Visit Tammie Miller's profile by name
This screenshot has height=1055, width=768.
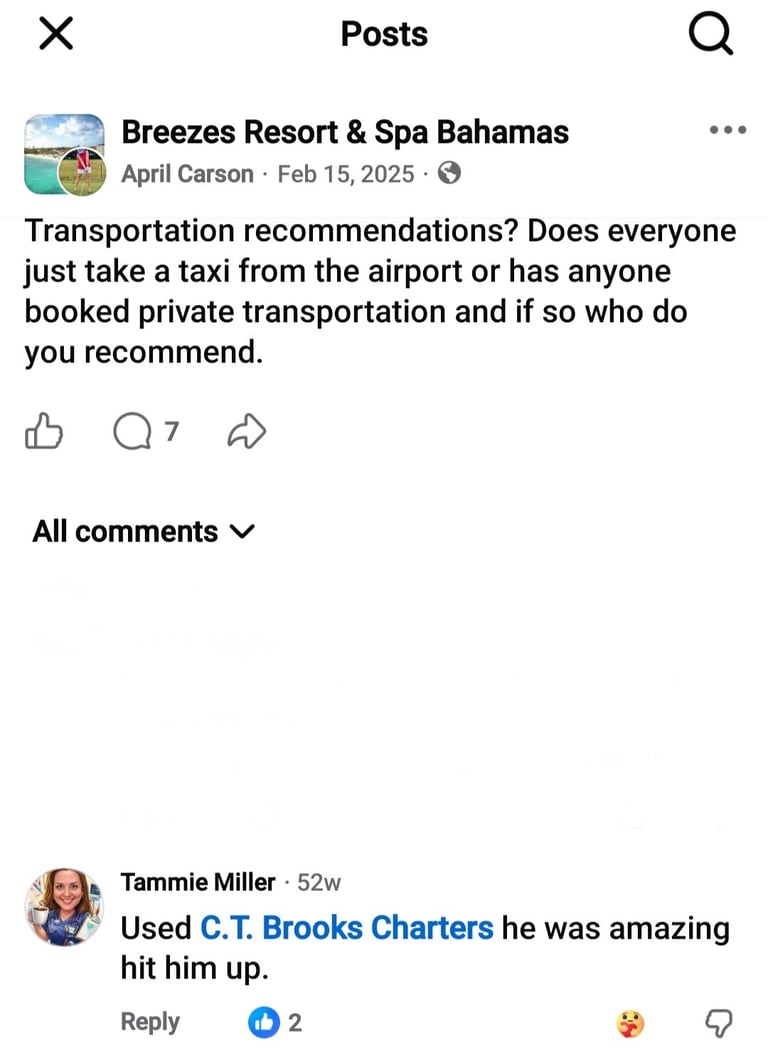[x=197, y=882]
